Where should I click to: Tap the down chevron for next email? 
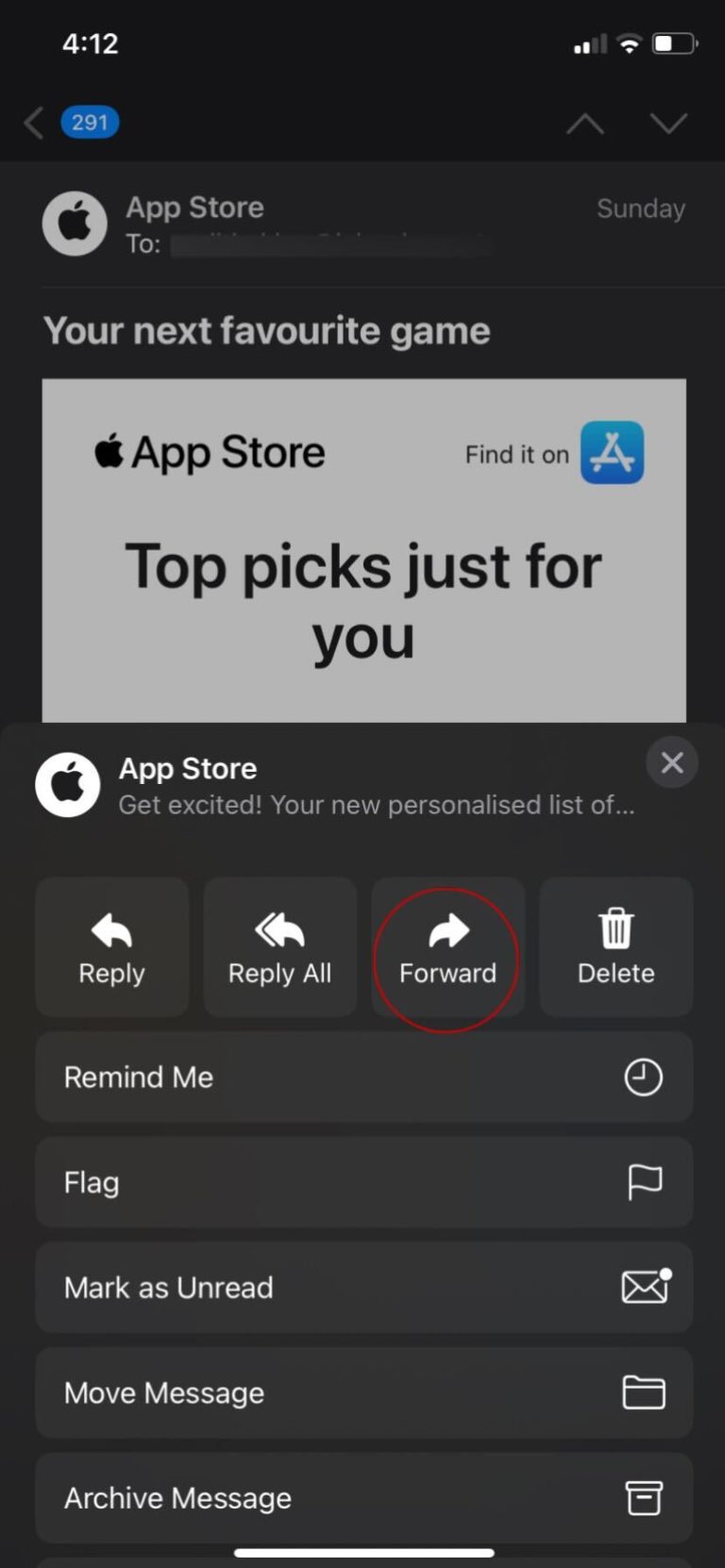tap(668, 123)
